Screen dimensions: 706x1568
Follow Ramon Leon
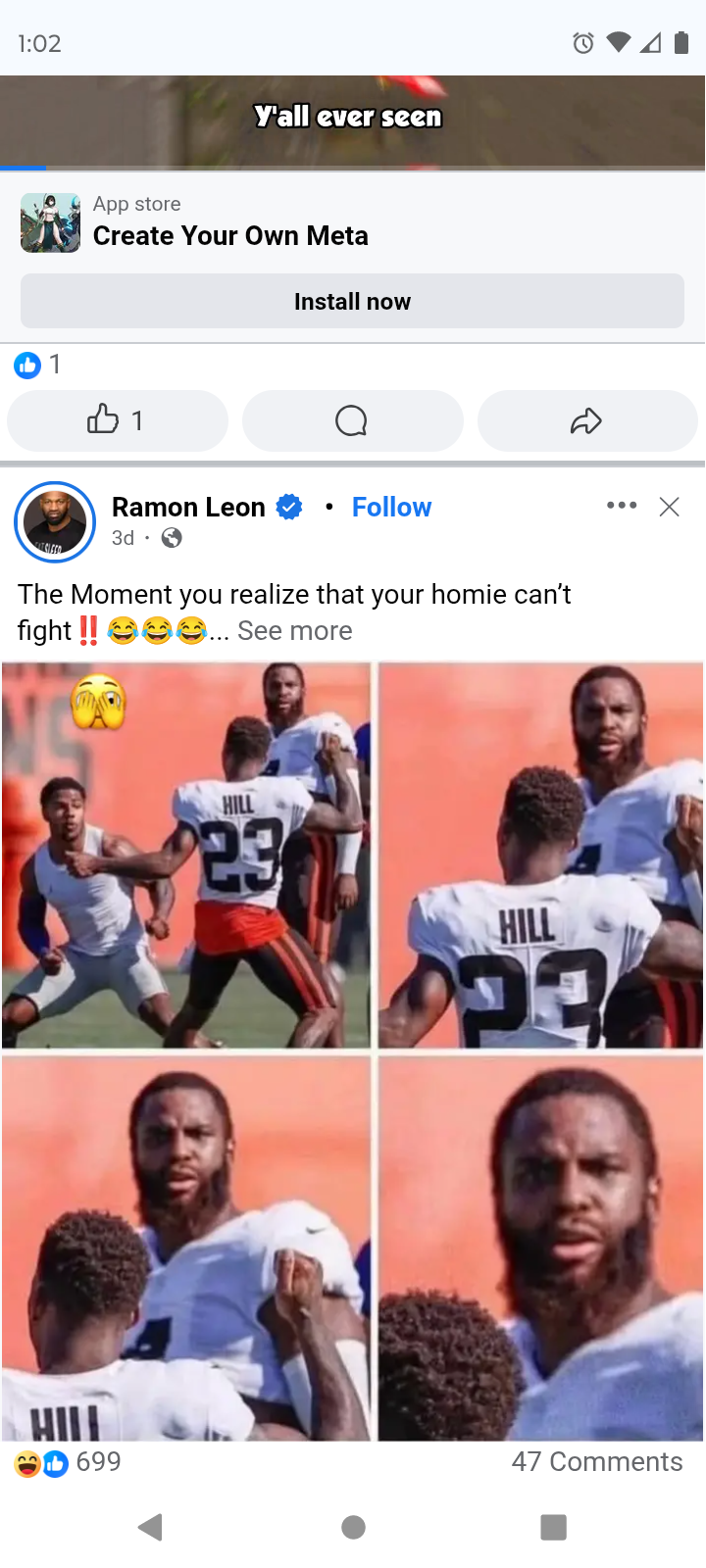pos(391,507)
